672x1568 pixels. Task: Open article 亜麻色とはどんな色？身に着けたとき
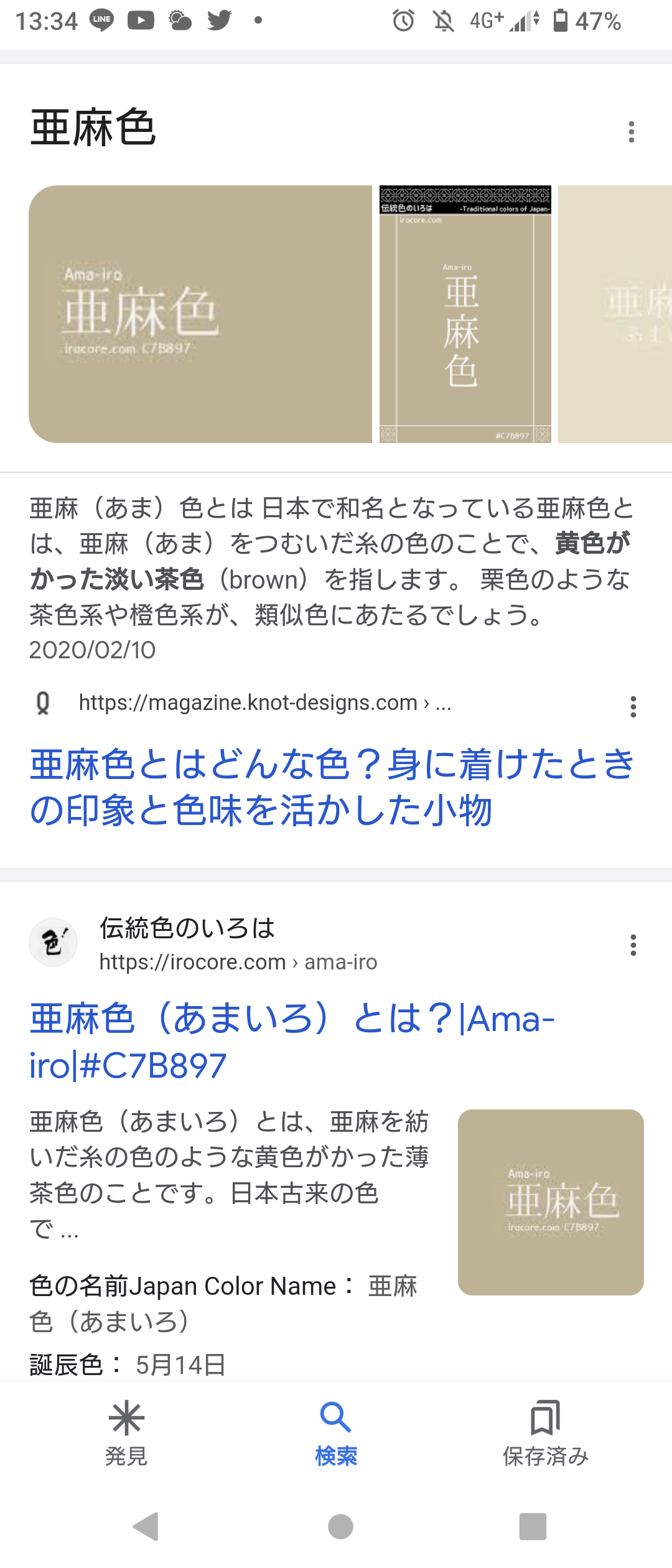pyautogui.click(x=332, y=786)
